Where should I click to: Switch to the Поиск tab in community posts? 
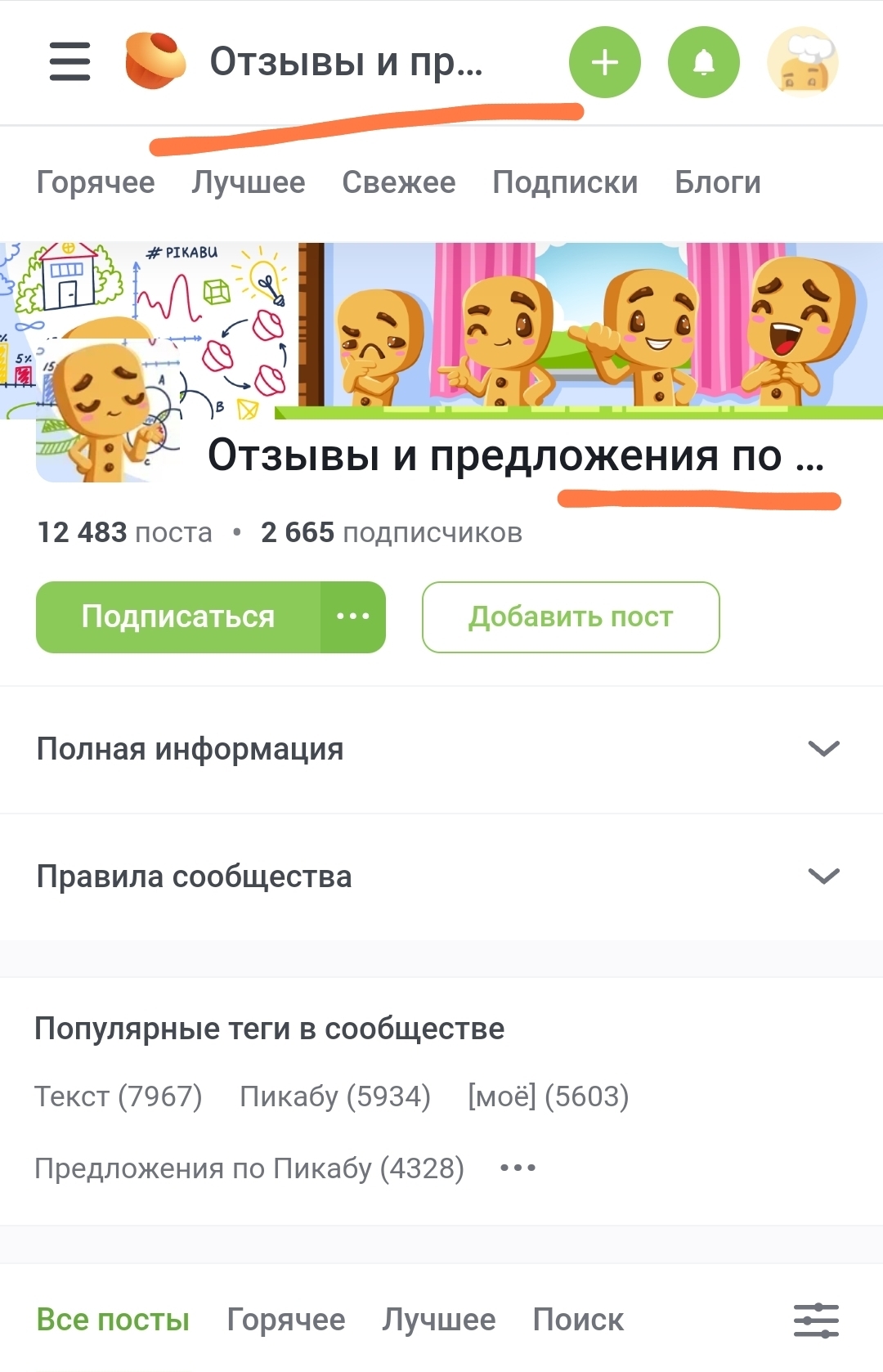578,1320
